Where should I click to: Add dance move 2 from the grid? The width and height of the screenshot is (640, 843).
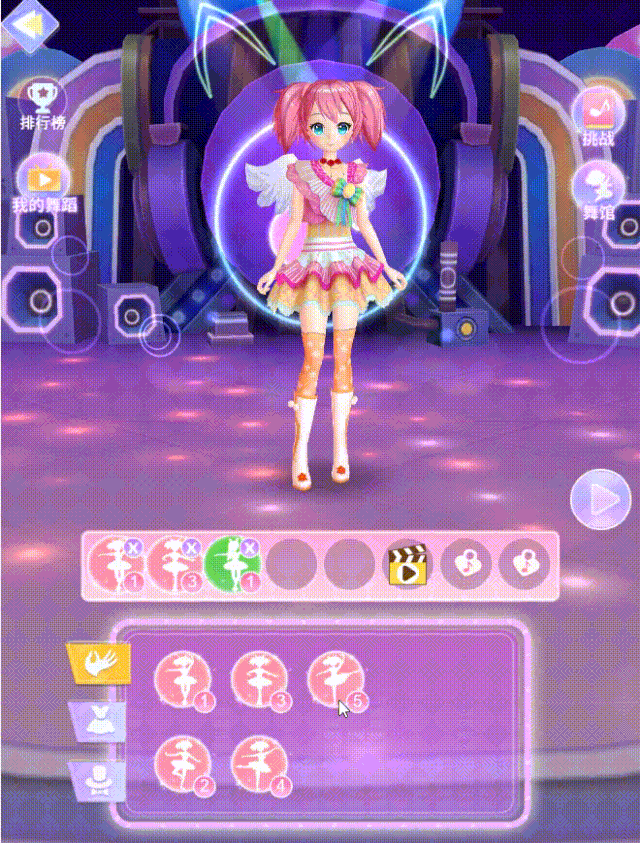[183, 766]
